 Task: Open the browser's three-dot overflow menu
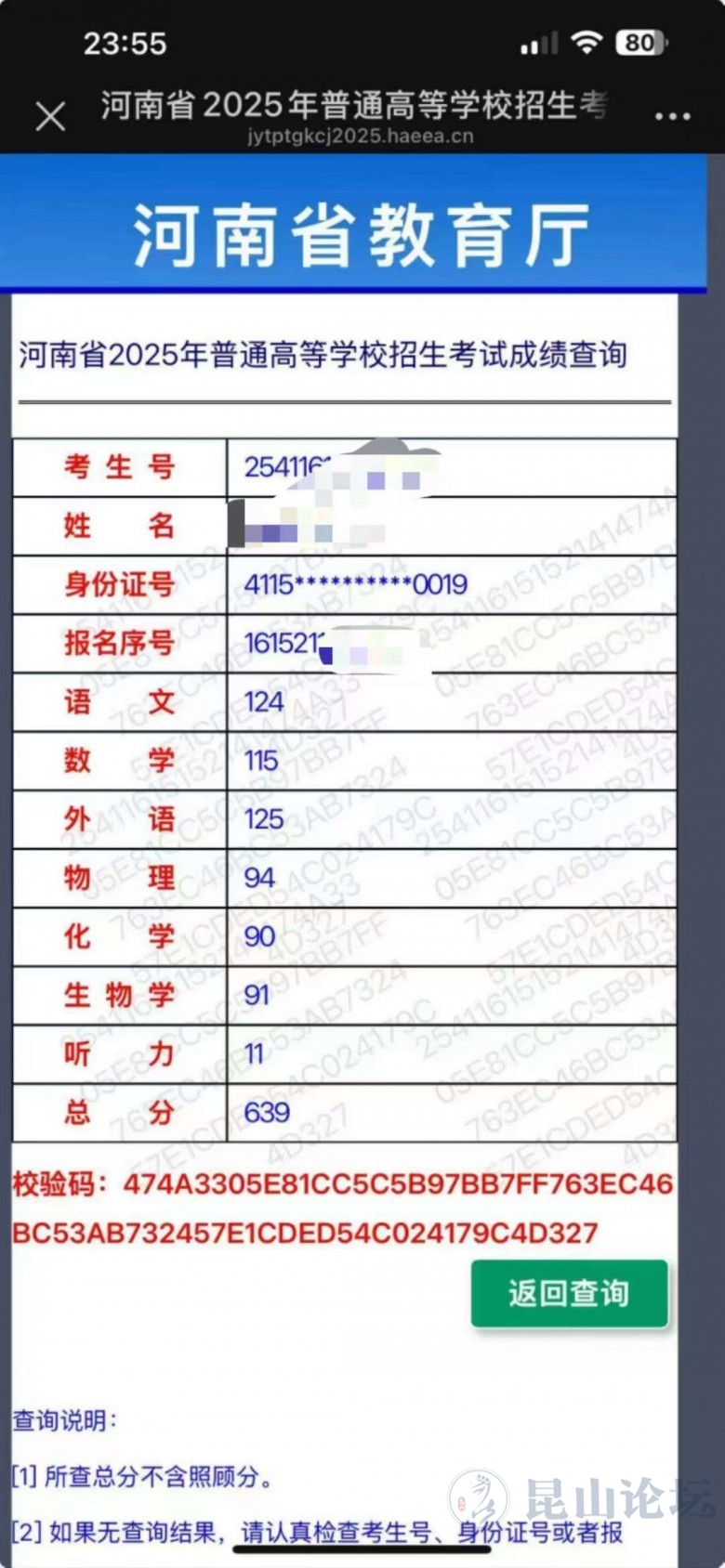(x=672, y=117)
